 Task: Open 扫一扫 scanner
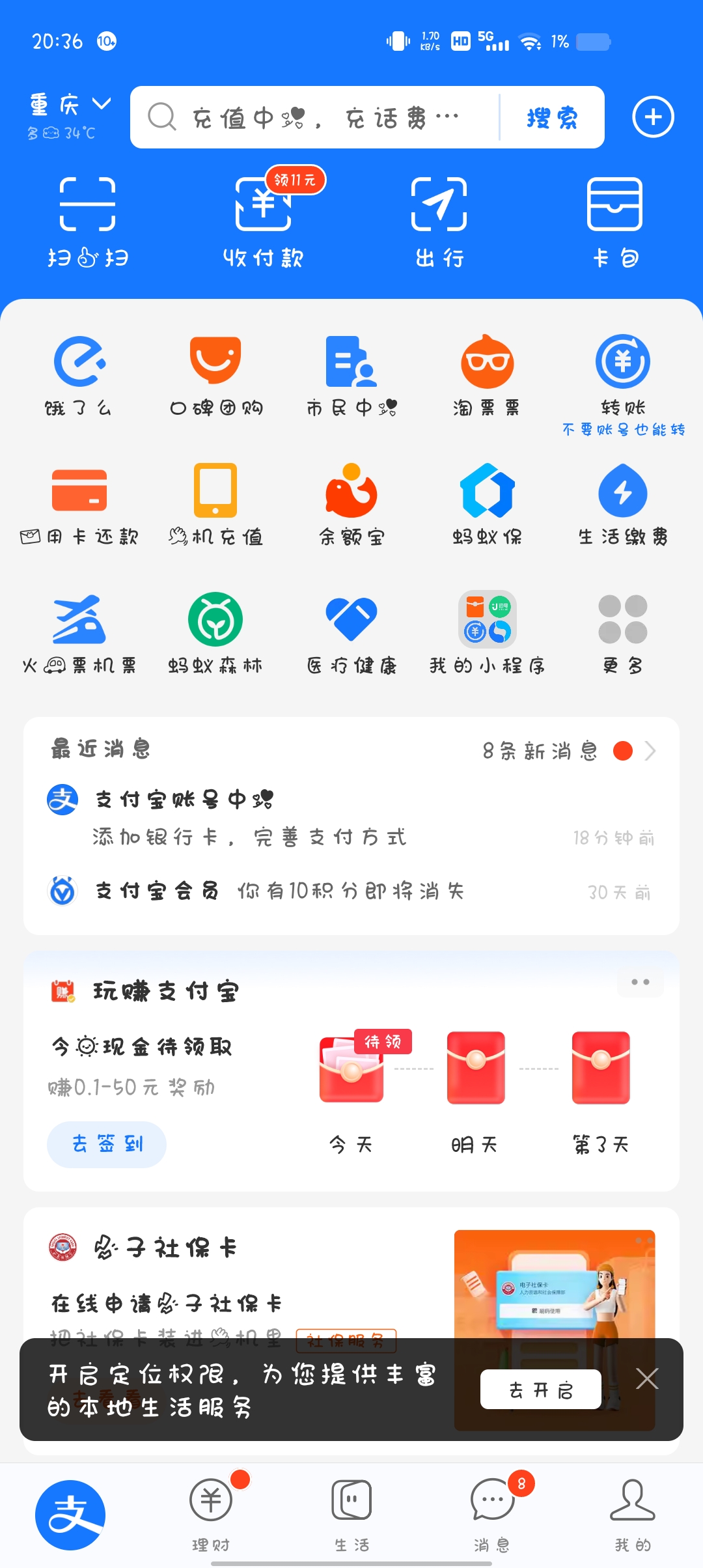(x=88, y=221)
